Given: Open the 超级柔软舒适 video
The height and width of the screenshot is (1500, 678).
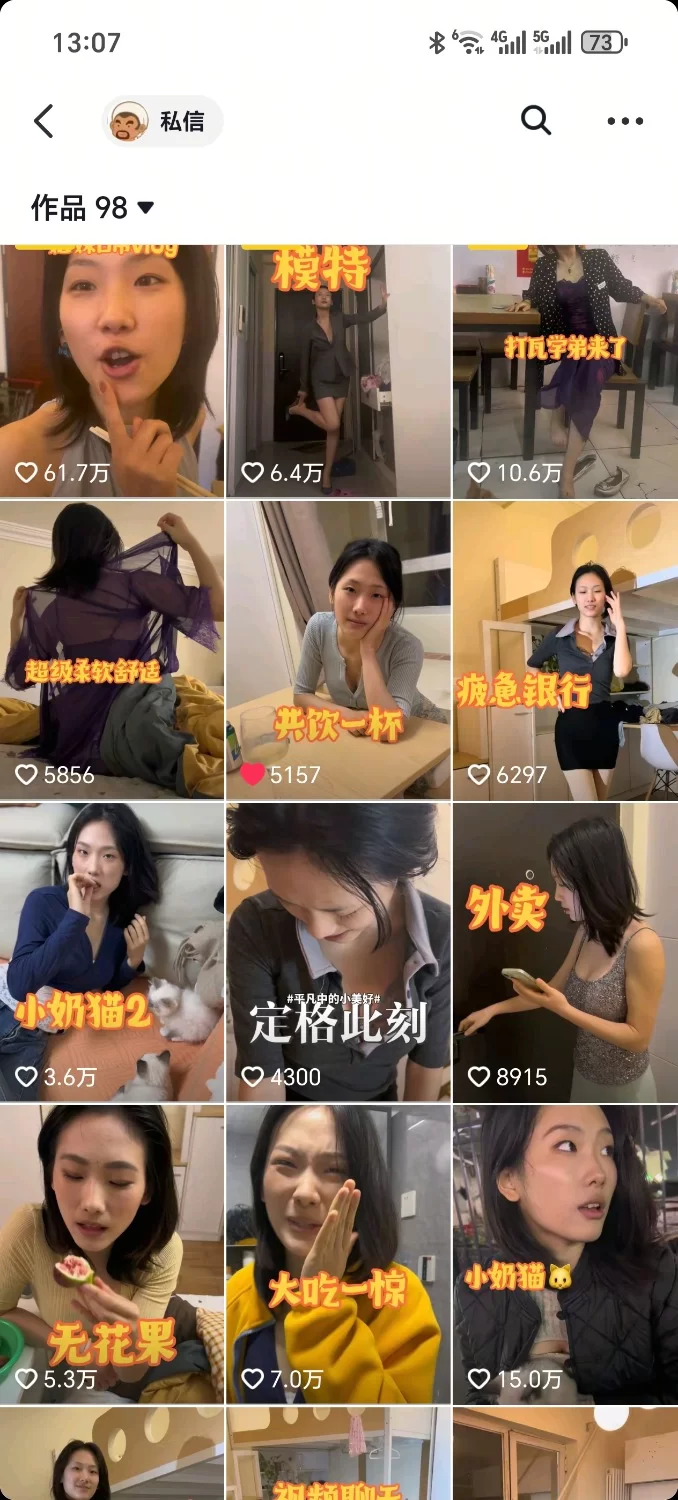Looking at the screenshot, I should coord(112,650).
